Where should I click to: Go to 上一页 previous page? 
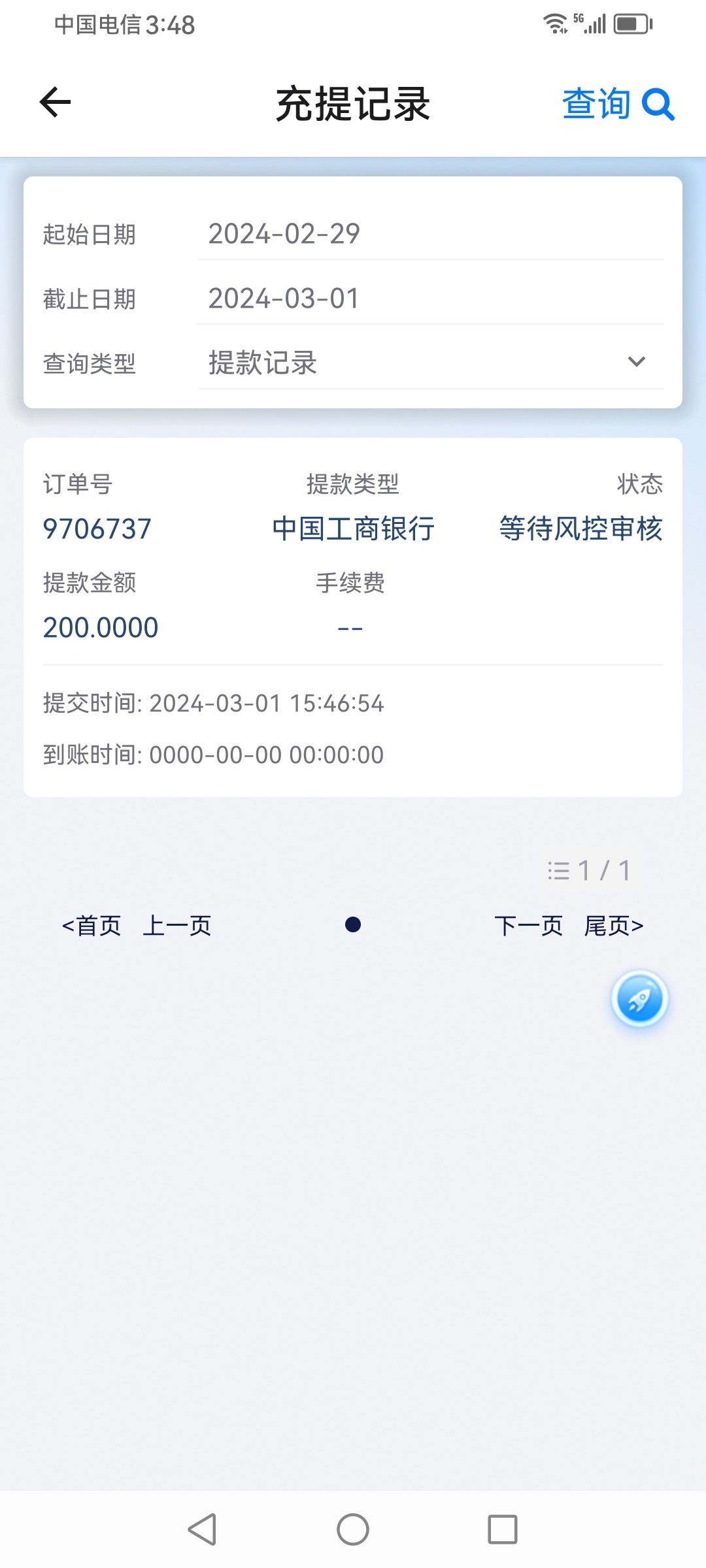[177, 925]
